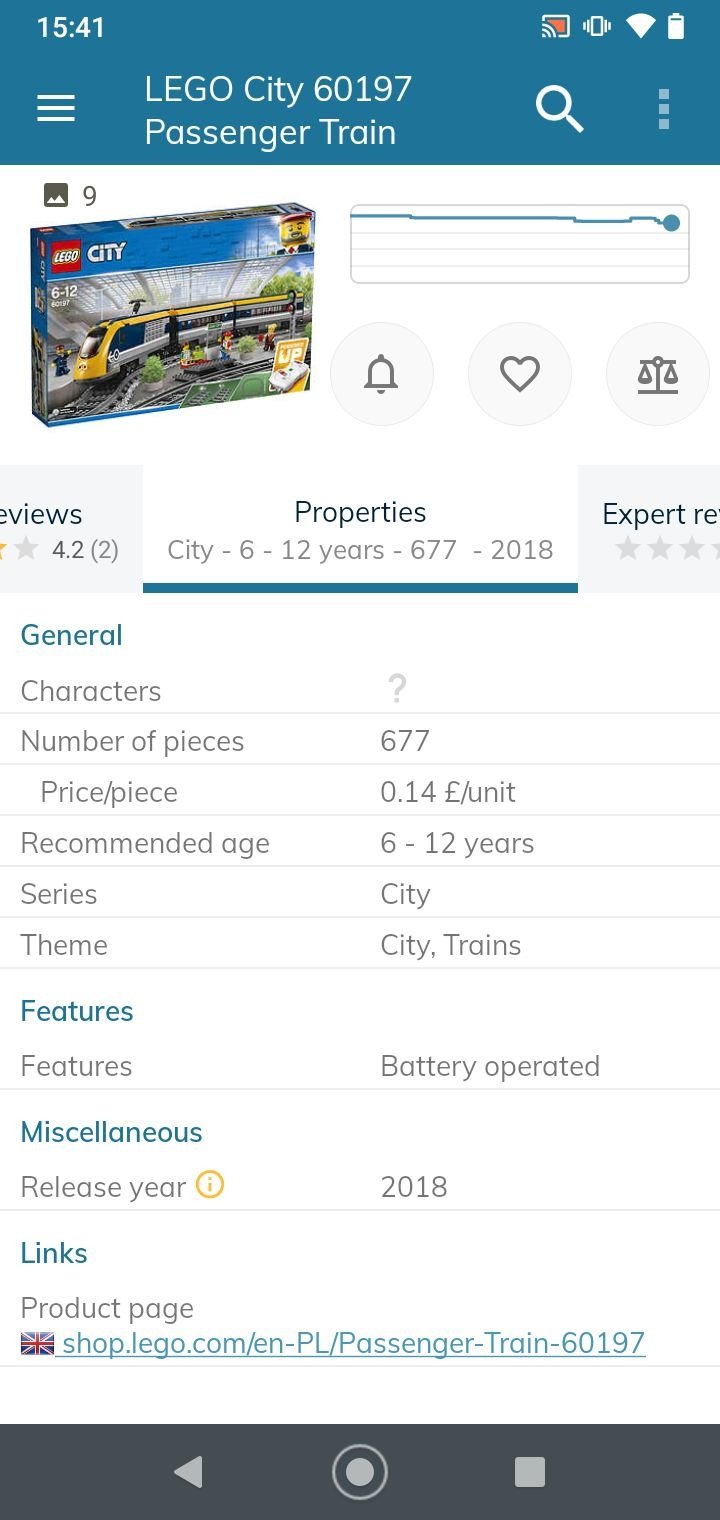Tap the search magnifier icon
The width and height of the screenshot is (720, 1520).
[x=559, y=108]
